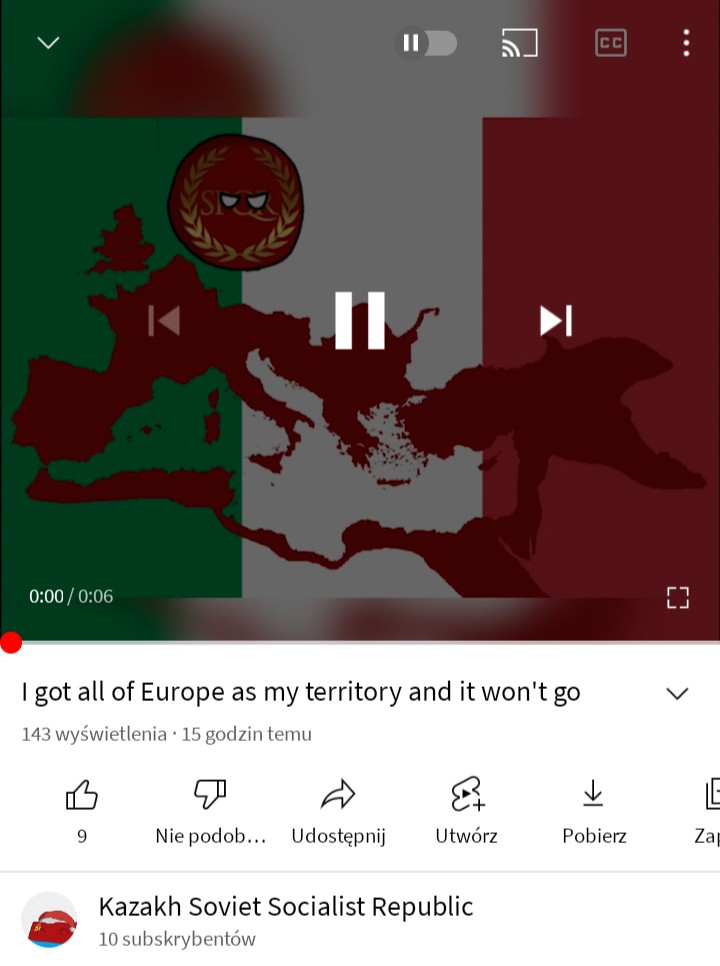Dislike the video (Nie podoba)

[x=210, y=796]
